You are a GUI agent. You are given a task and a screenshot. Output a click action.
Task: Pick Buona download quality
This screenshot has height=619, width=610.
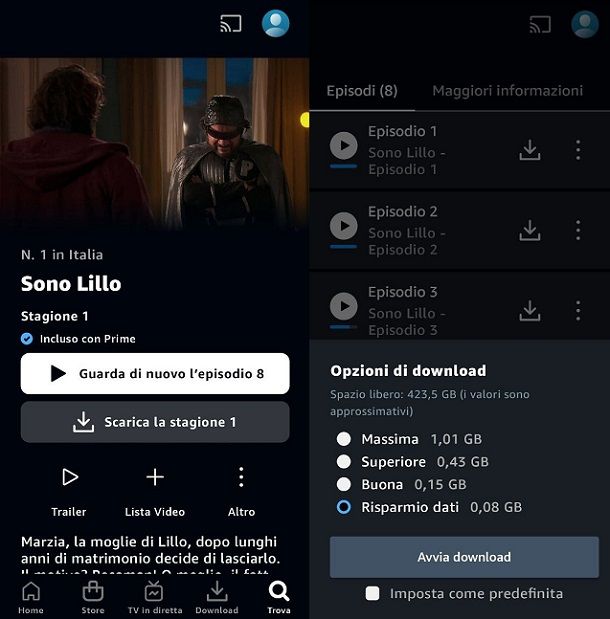click(x=344, y=485)
